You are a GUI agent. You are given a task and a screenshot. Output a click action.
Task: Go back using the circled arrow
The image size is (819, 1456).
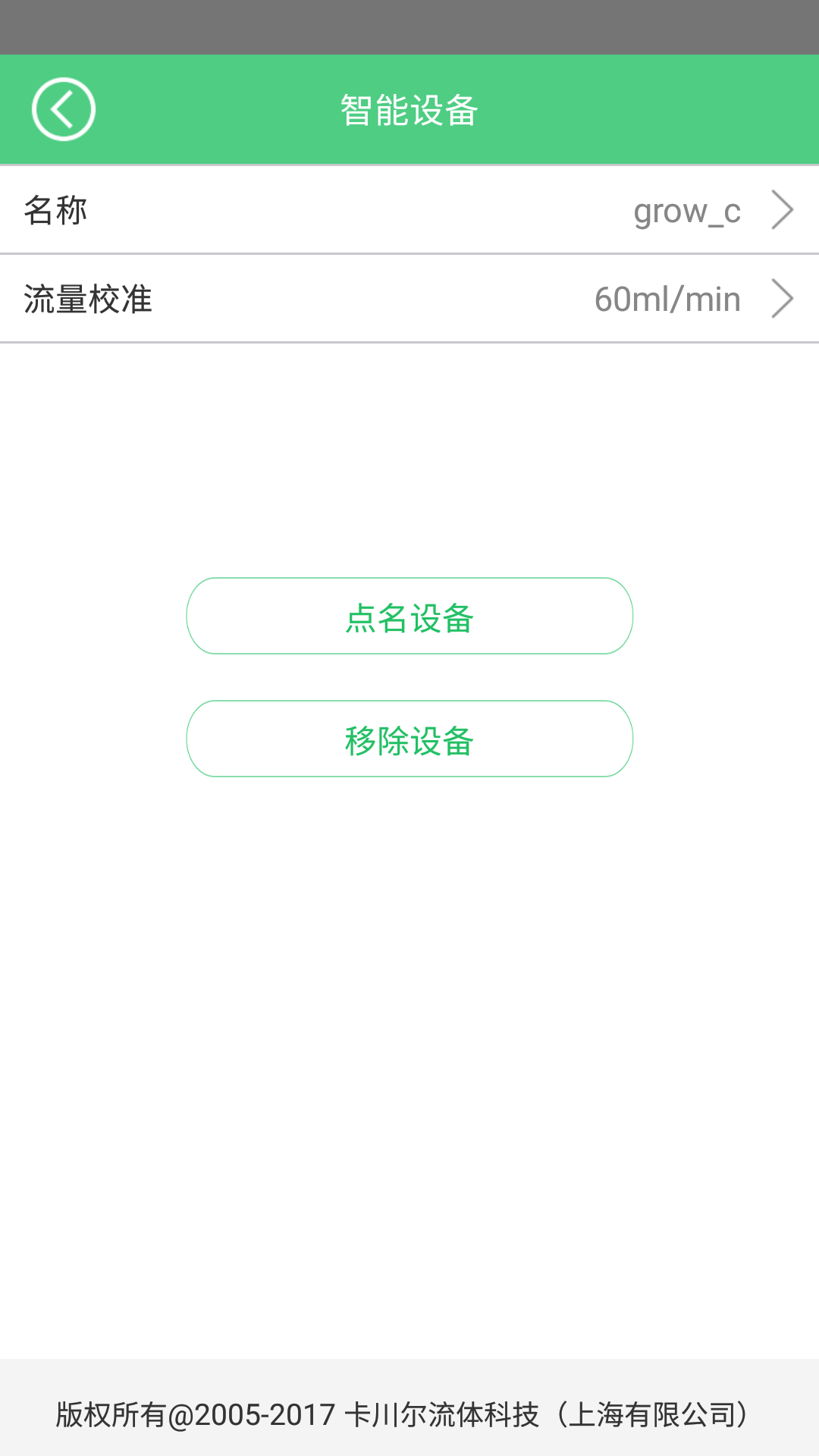click(x=64, y=109)
